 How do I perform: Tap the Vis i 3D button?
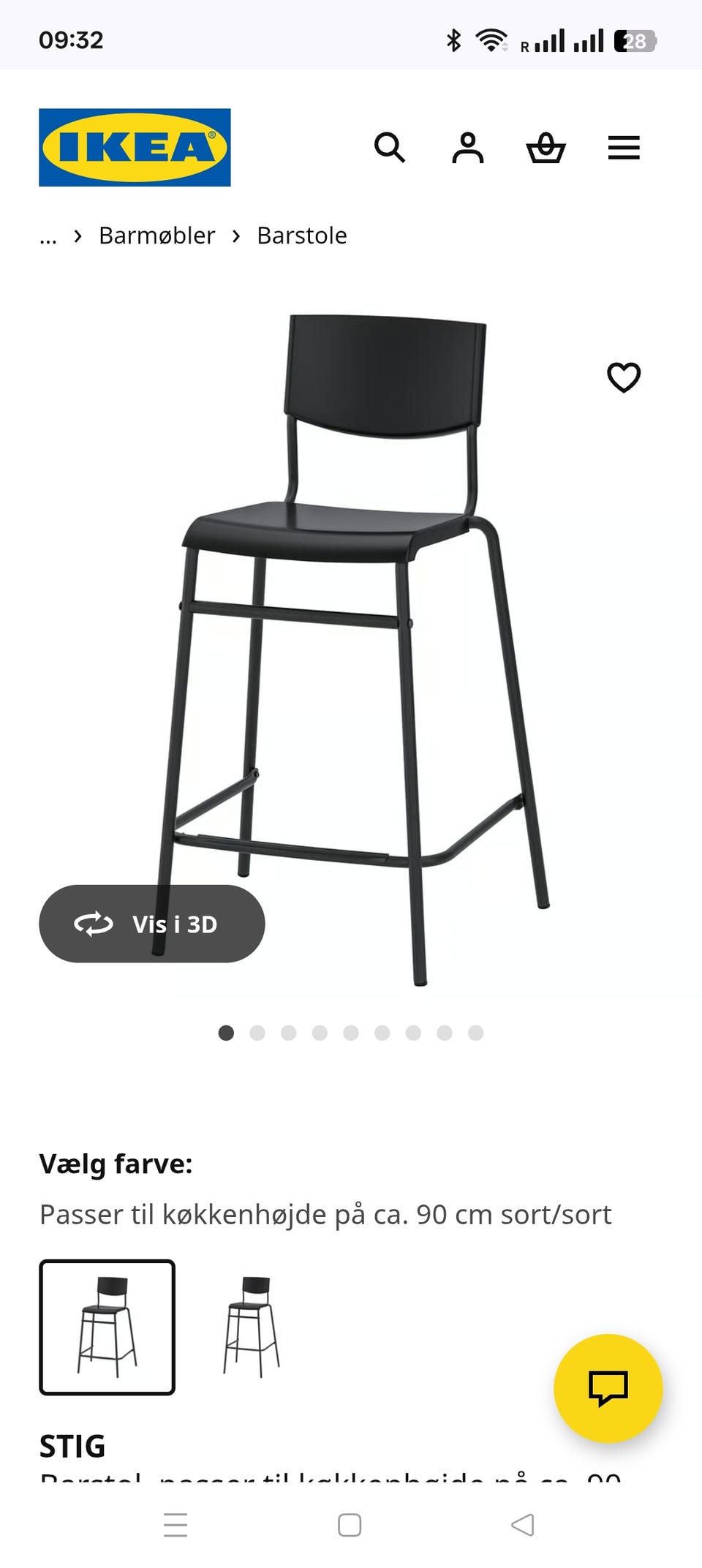tap(152, 924)
